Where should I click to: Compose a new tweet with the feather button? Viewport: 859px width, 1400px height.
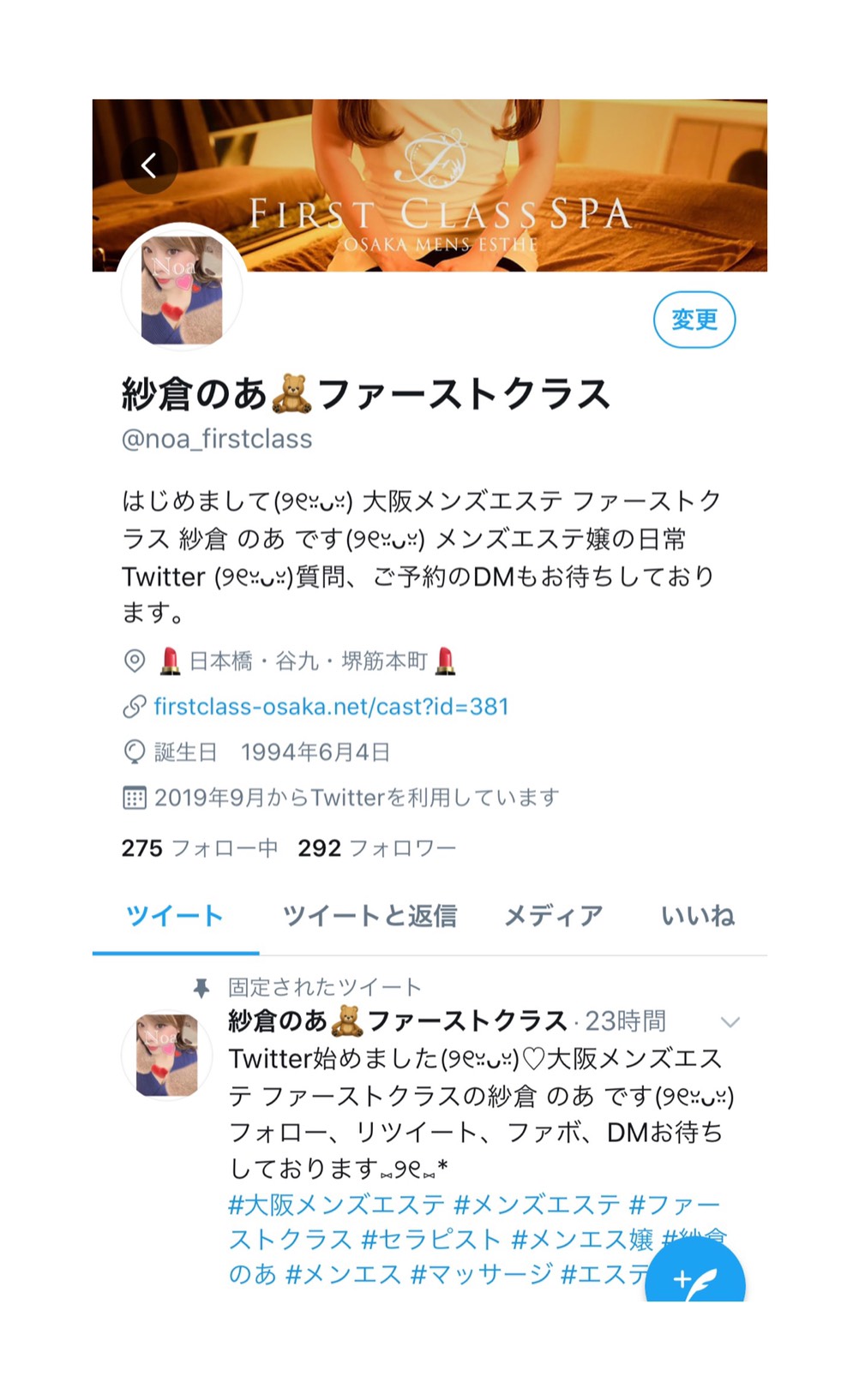pyautogui.click(x=695, y=1278)
